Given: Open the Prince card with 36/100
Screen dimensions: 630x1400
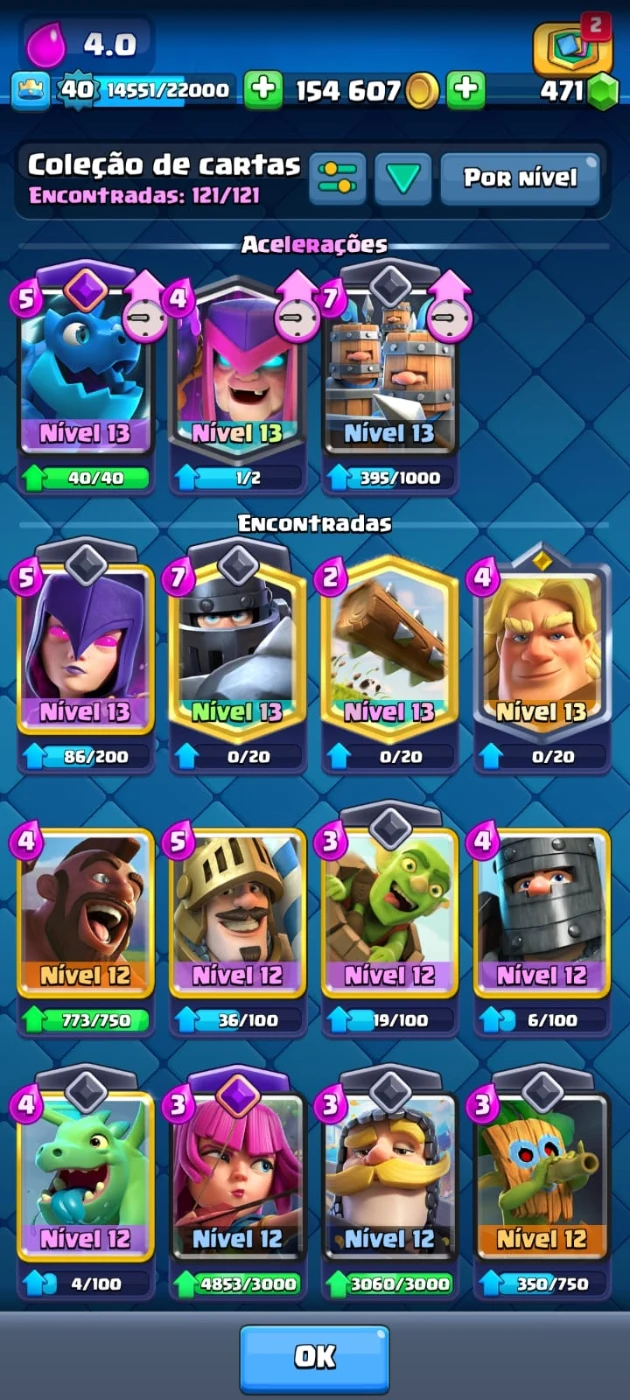Looking at the screenshot, I should point(238,915).
